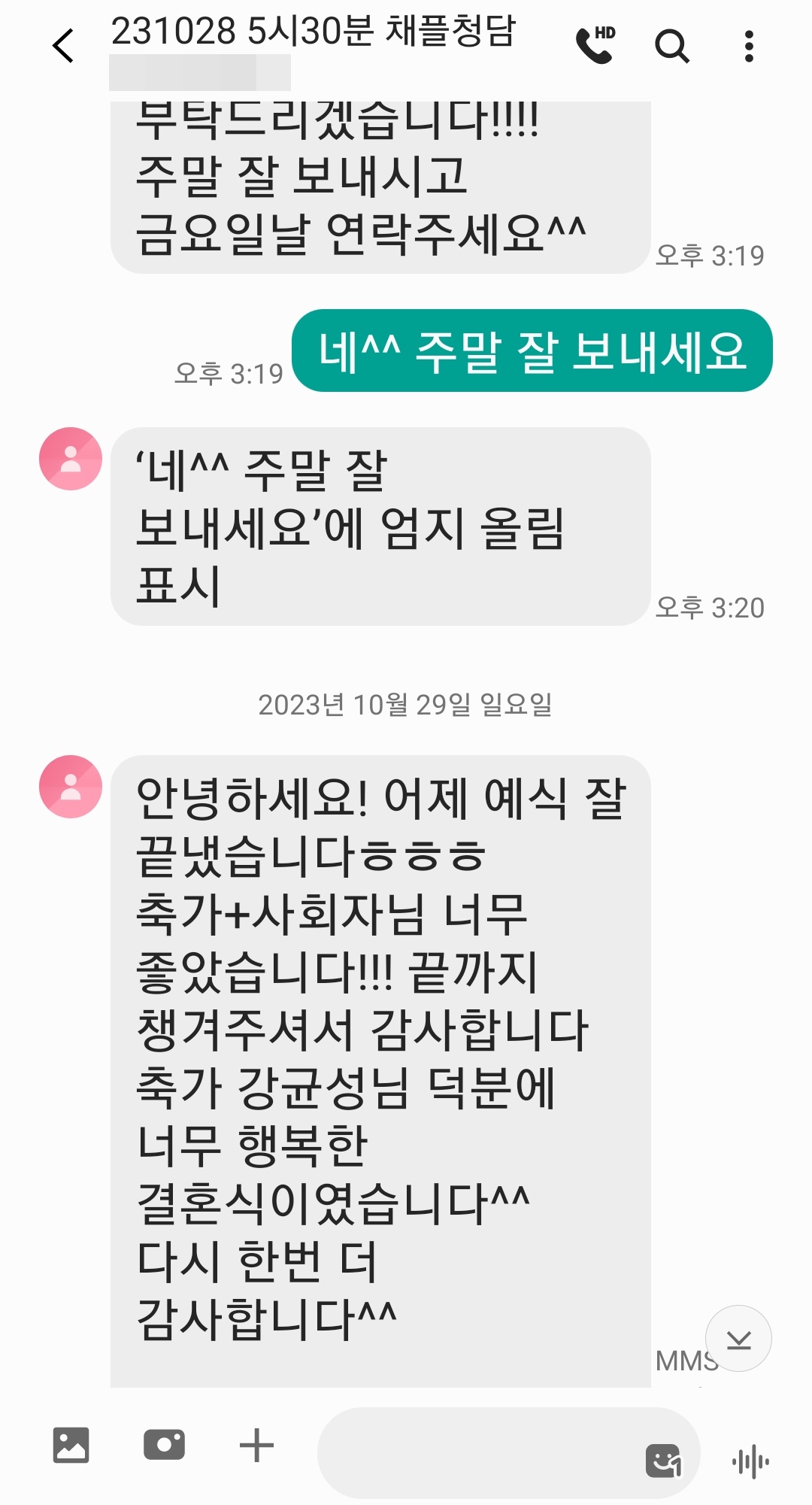Open the plus attachment menu
Image resolution: width=812 pixels, height=1505 pixels.
(256, 1445)
